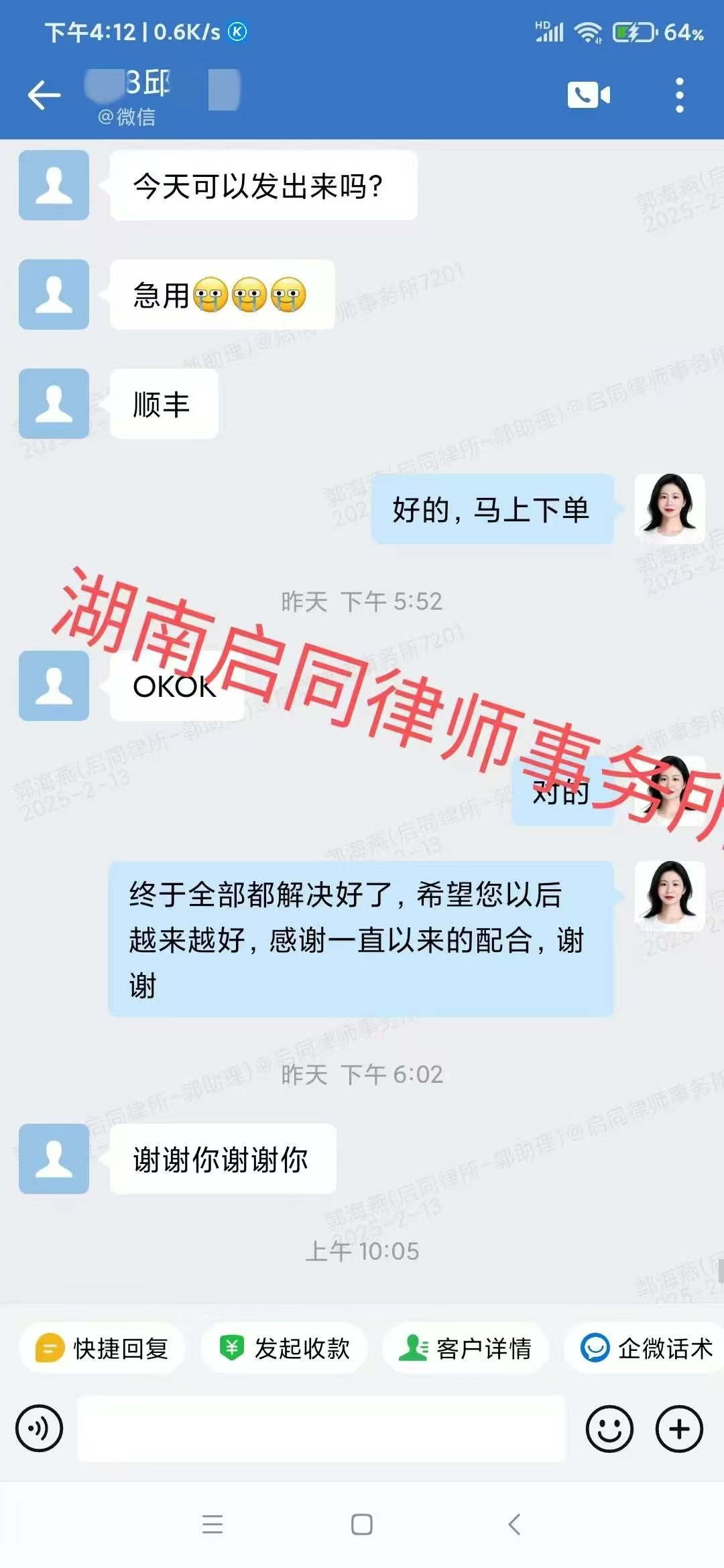The width and height of the screenshot is (724, 1568).
Task: Open 企微话术 scripts
Action: (x=646, y=1348)
